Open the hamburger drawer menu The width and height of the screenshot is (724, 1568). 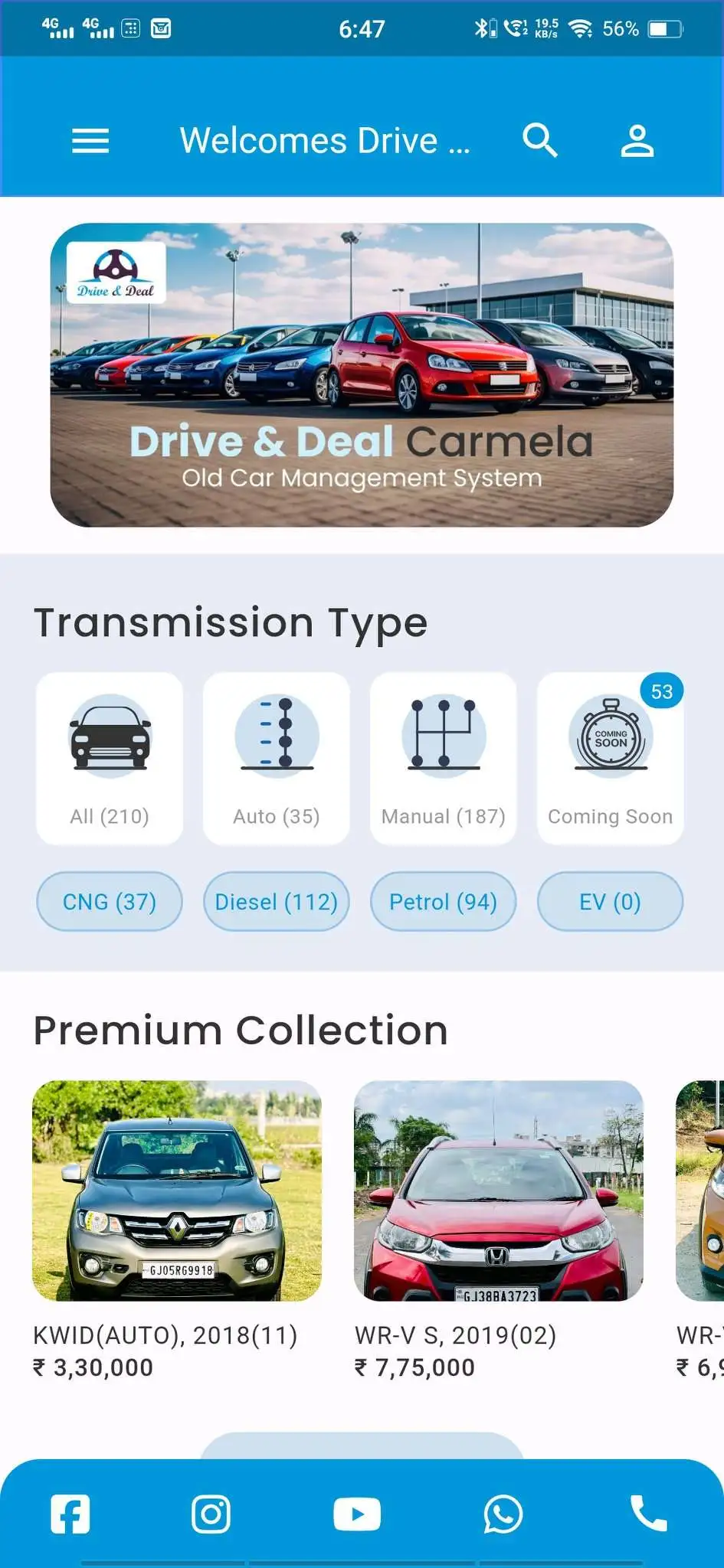point(90,141)
